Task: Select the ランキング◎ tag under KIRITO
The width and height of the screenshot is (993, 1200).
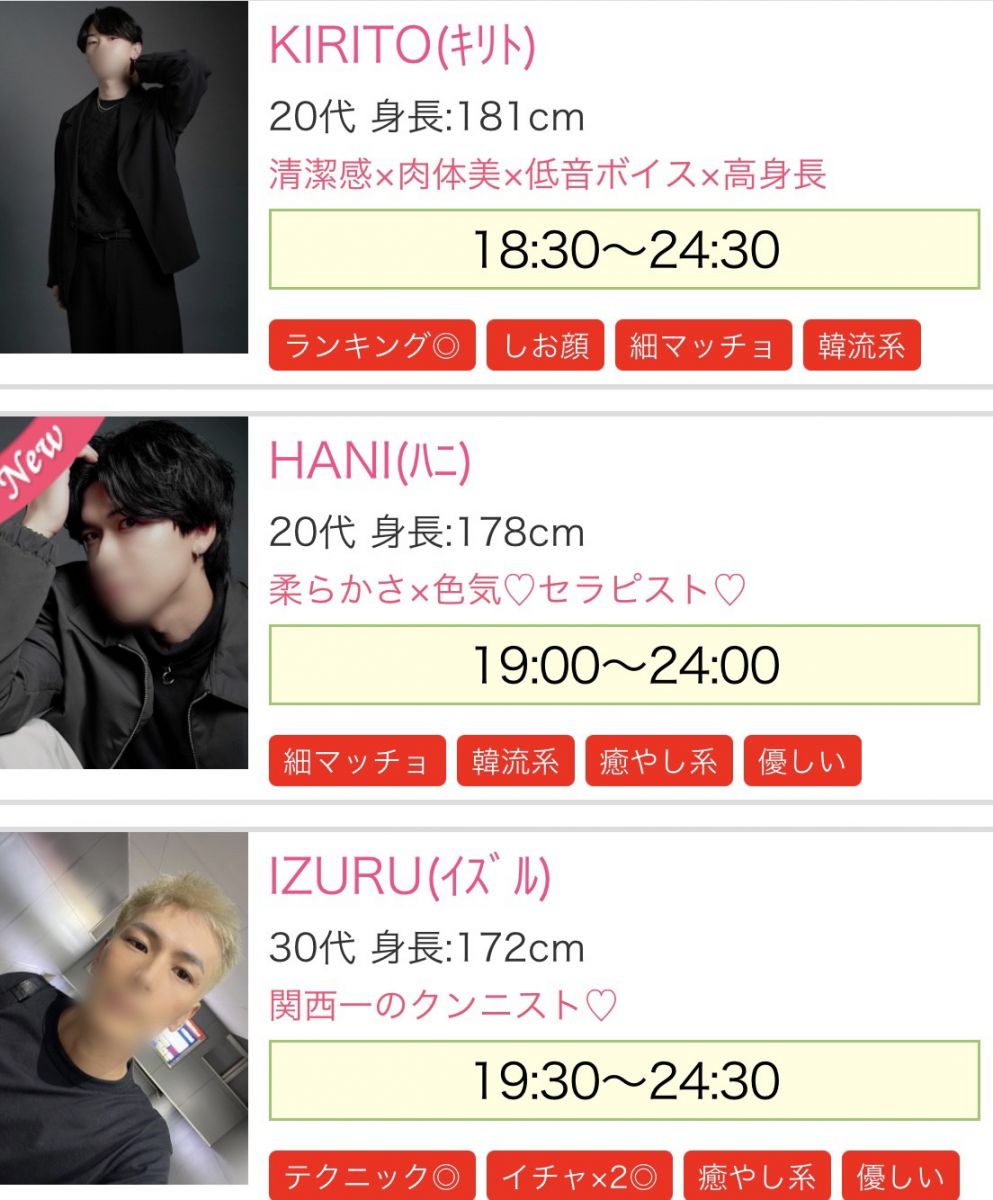Action: coord(372,346)
